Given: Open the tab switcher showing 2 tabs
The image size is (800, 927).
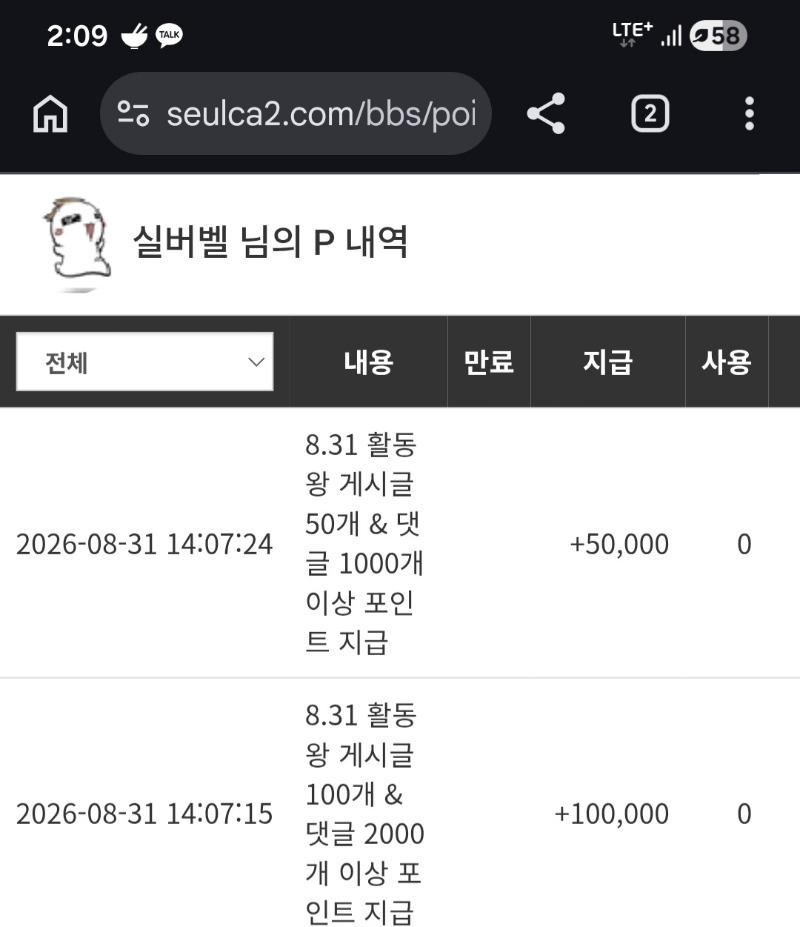Looking at the screenshot, I should tap(650, 114).
